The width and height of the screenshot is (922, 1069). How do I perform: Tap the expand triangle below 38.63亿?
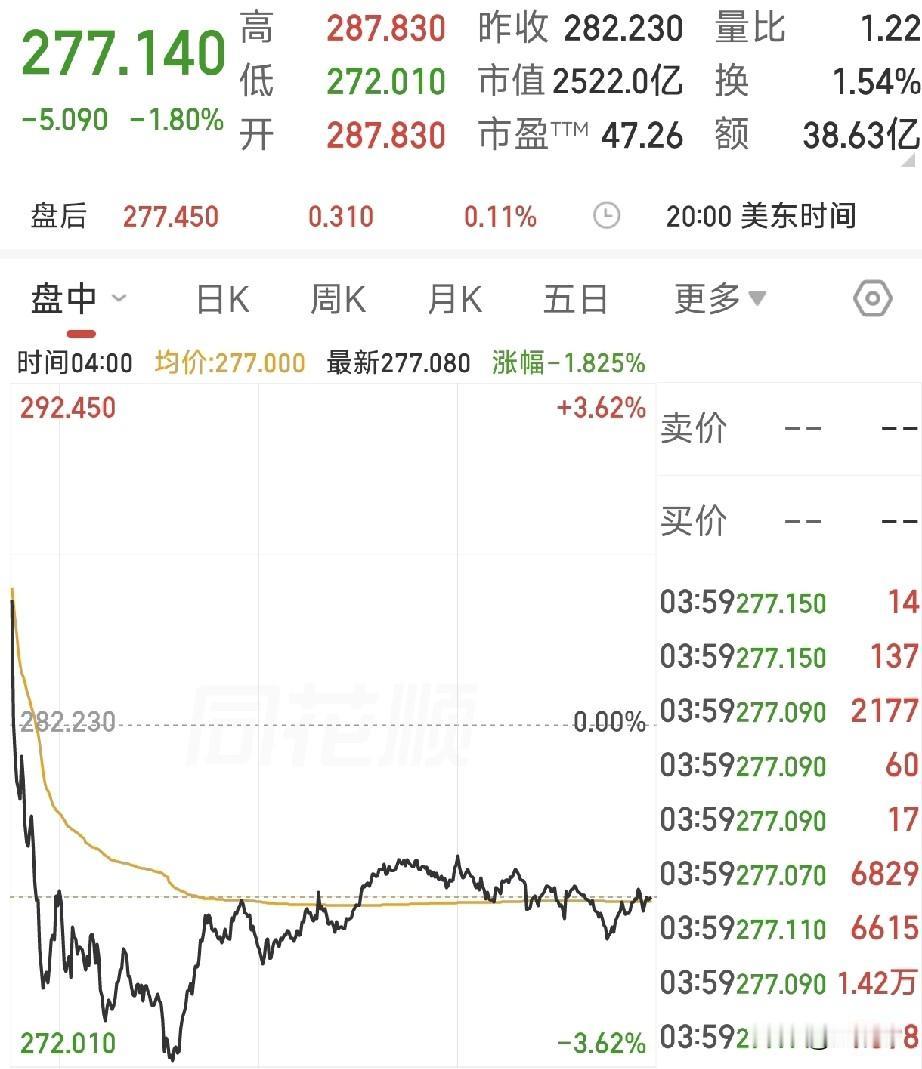[x=908, y=158]
